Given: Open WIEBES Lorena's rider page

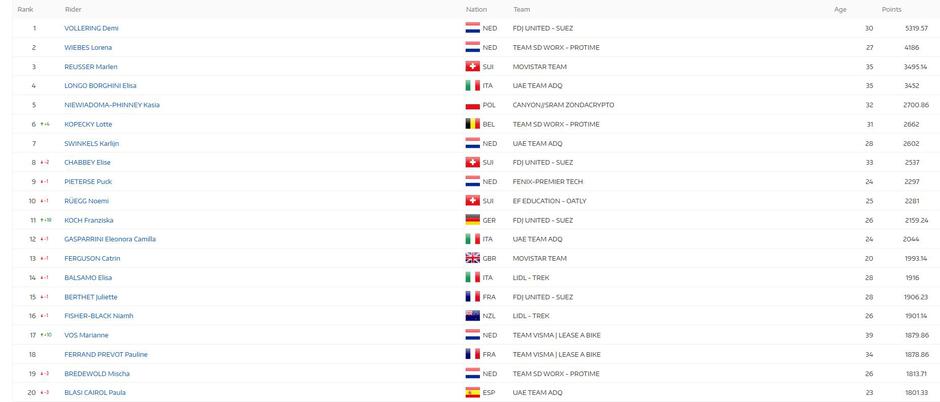Looking at the screenshot, I should point(88,47).
